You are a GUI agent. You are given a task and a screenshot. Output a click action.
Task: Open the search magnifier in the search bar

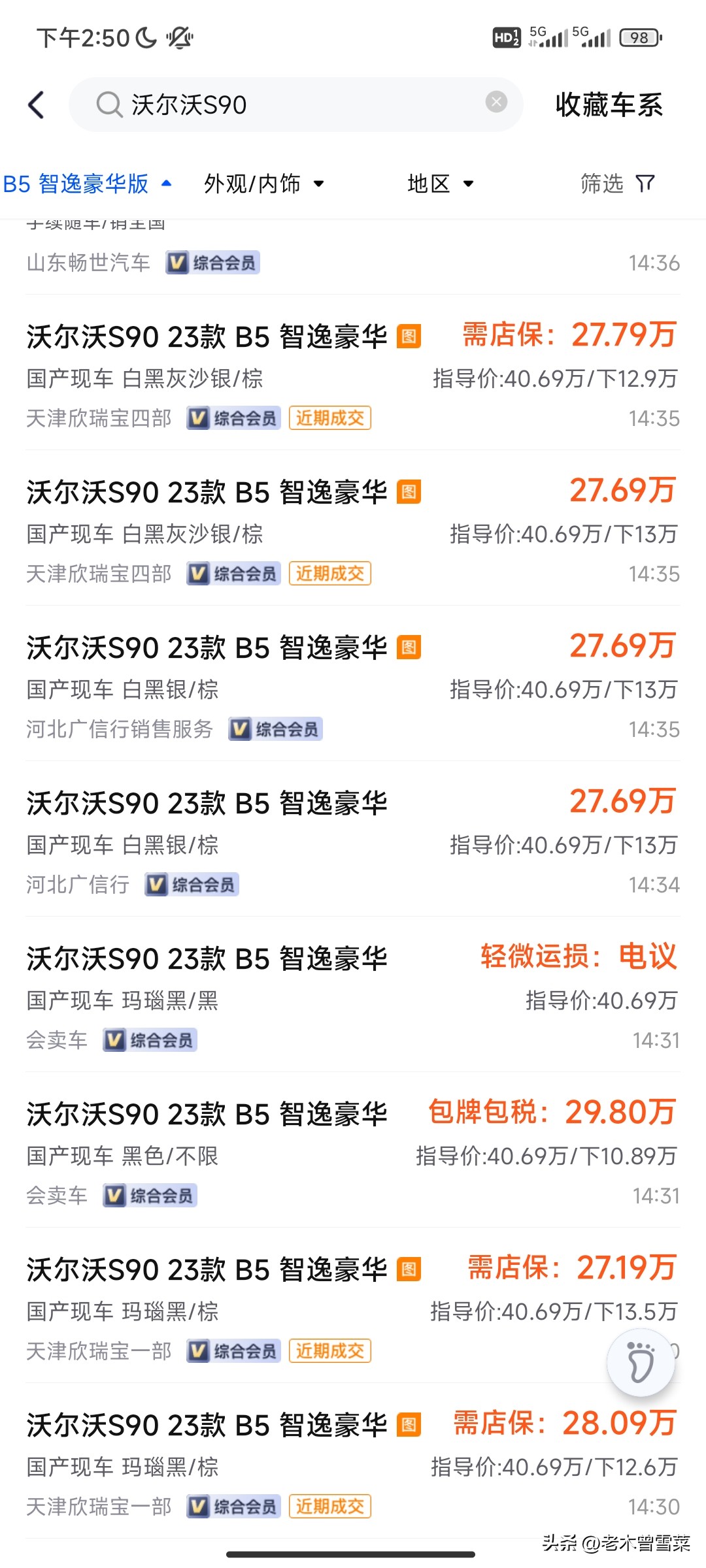pyautogui.click(x=109, y=105)
